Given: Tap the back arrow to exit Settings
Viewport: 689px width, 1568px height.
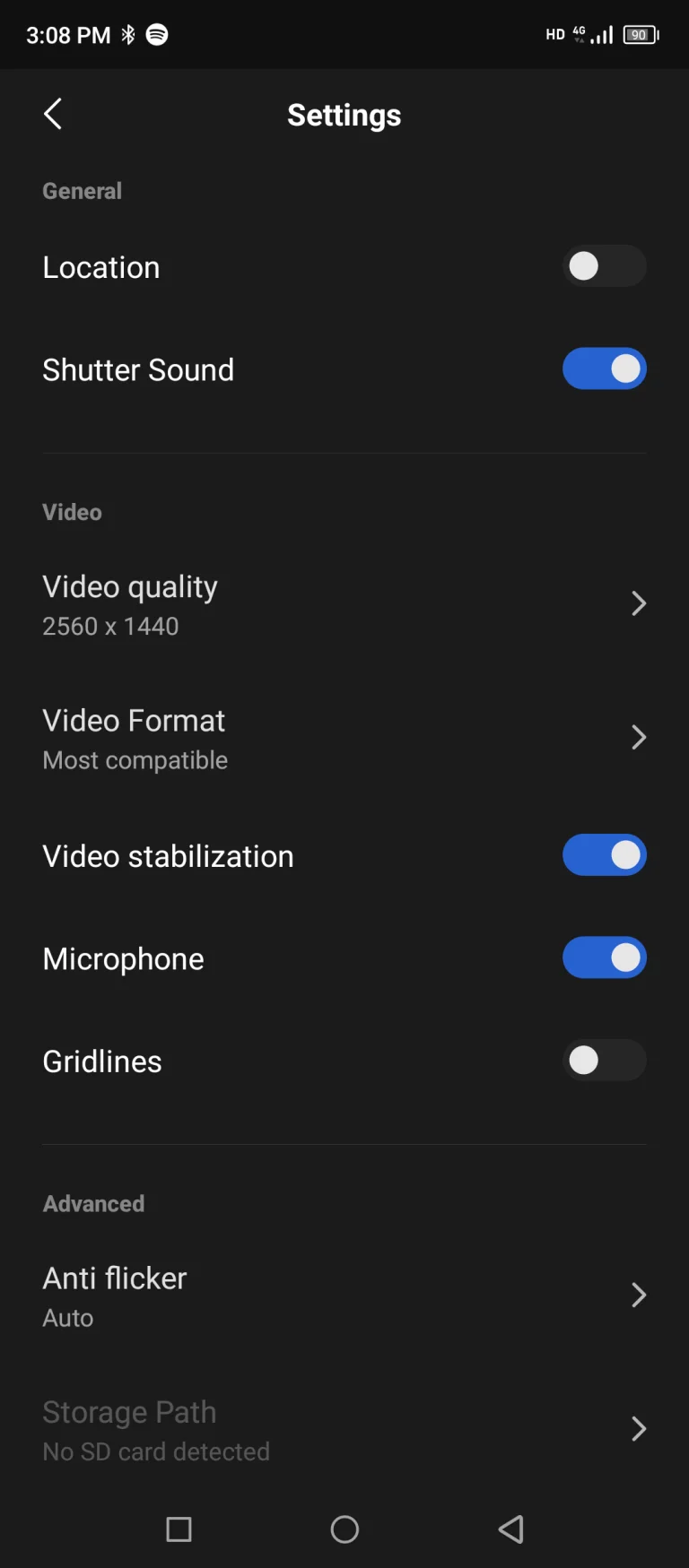Looking at the screenshot, I should 52,114.
